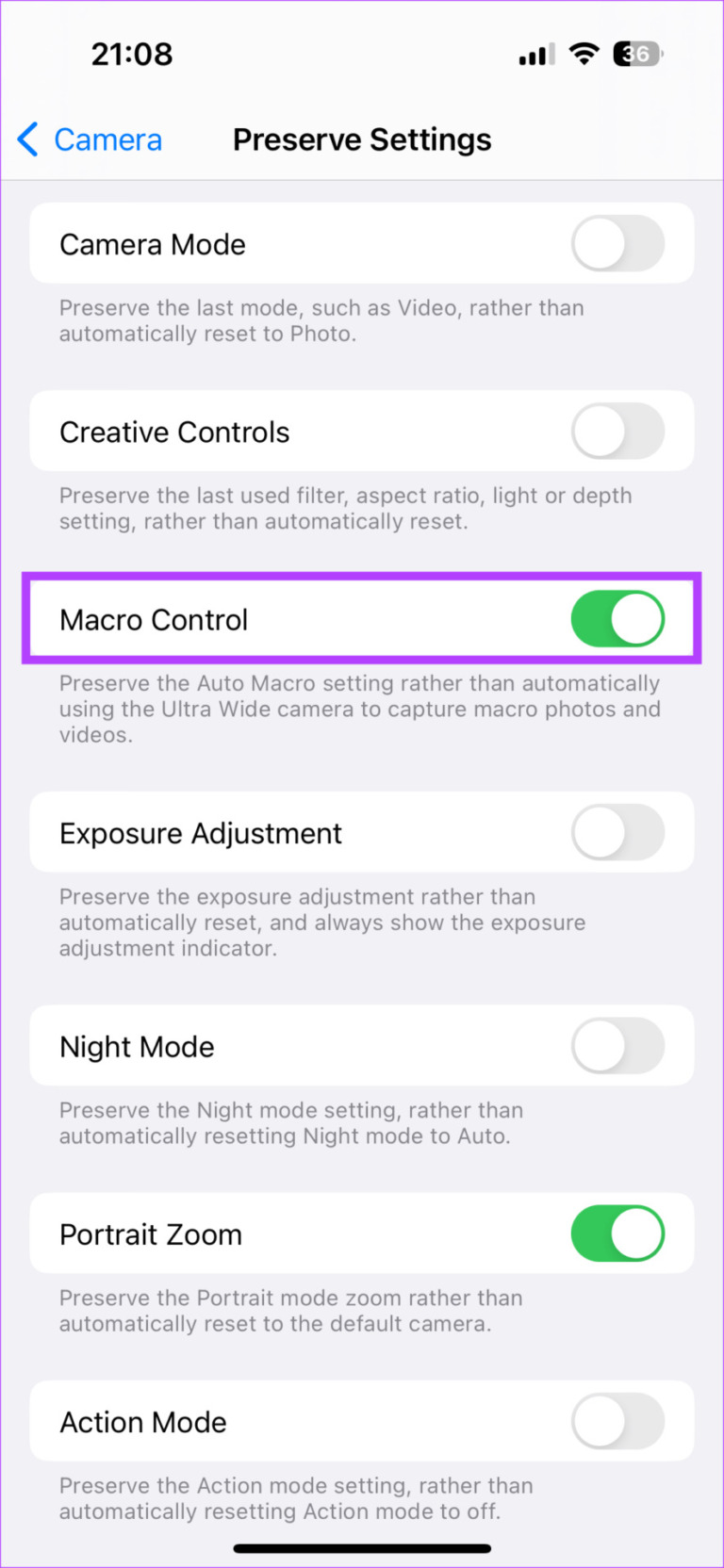Turn on Exposure Adjustment preservation
This screenshot has width=724, height=1568.
click(x=617, y=832)
